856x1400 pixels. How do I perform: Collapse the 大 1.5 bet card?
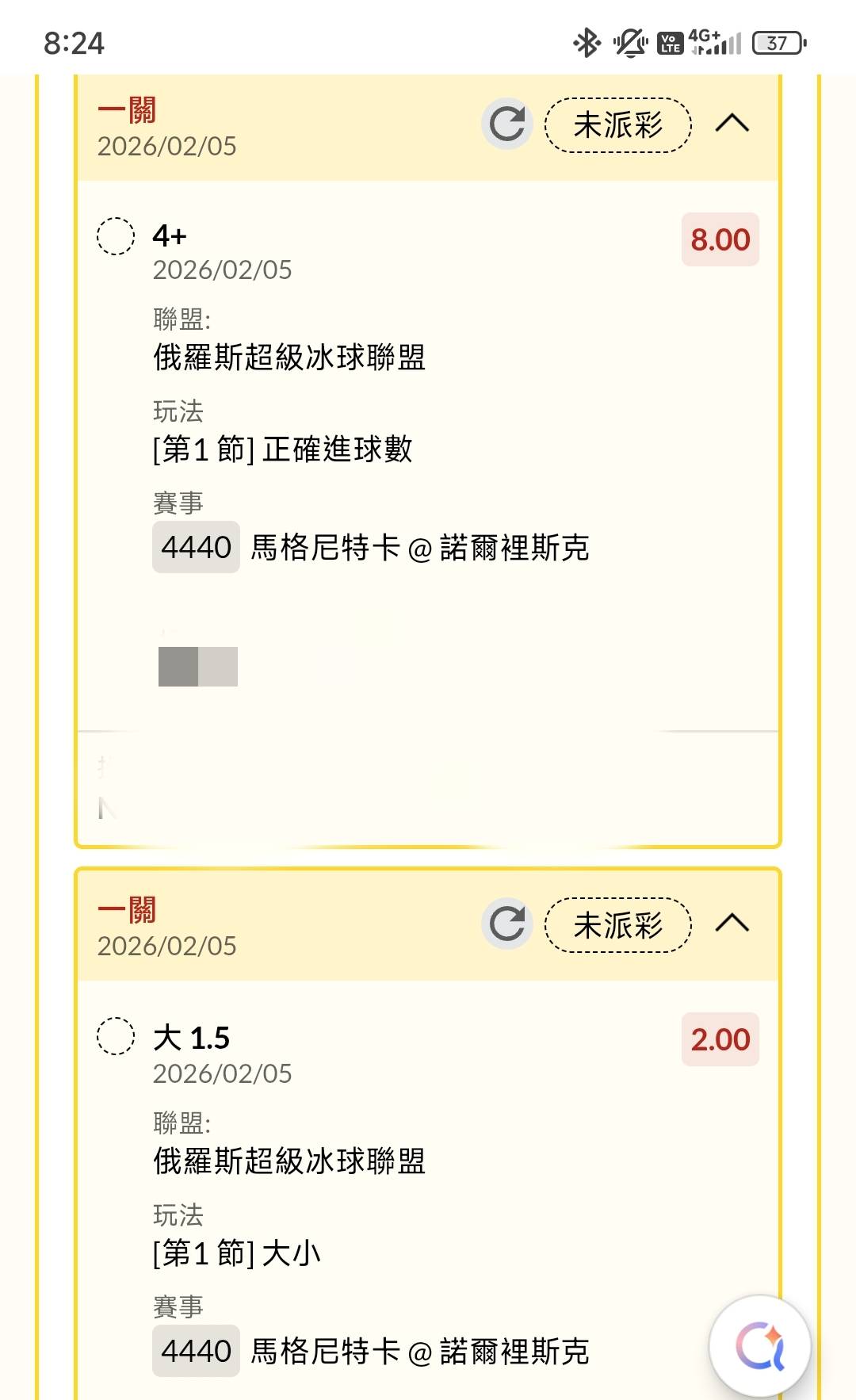pos(732,924)
